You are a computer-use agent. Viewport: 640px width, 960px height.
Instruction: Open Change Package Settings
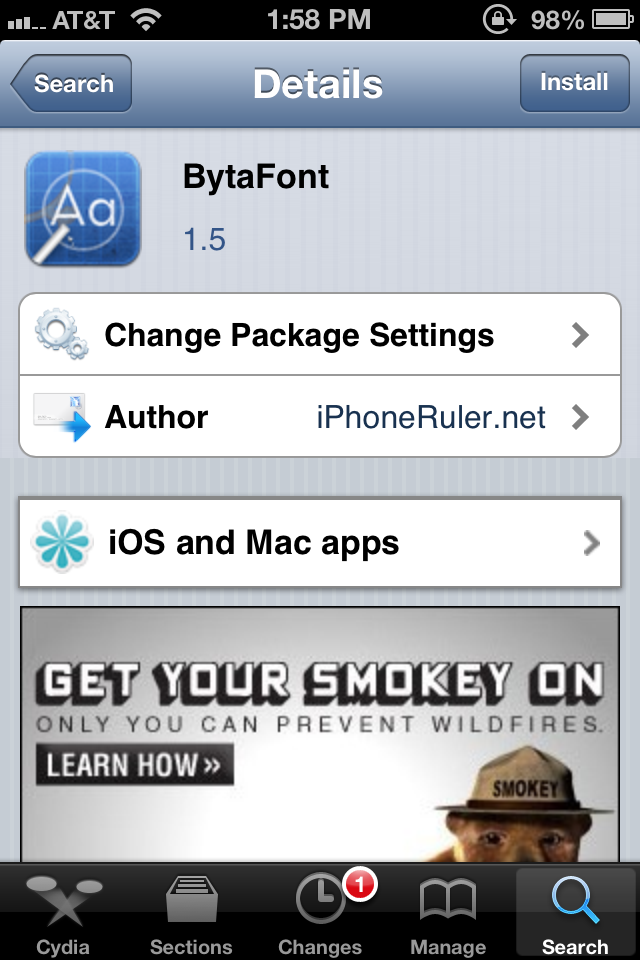tap(320, 335)
